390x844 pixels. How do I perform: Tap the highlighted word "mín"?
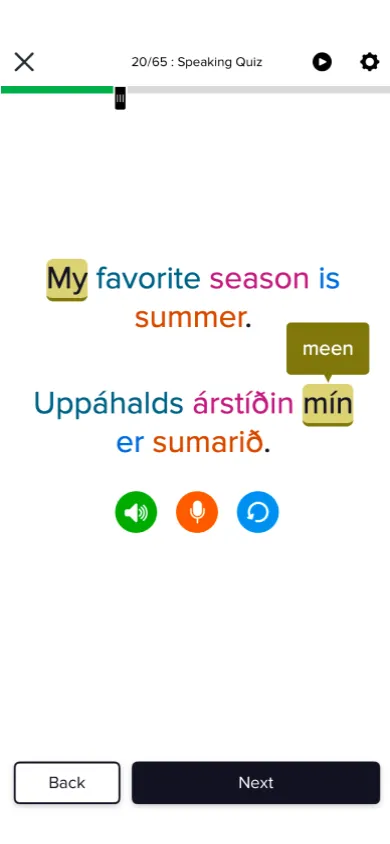(328, 404)
